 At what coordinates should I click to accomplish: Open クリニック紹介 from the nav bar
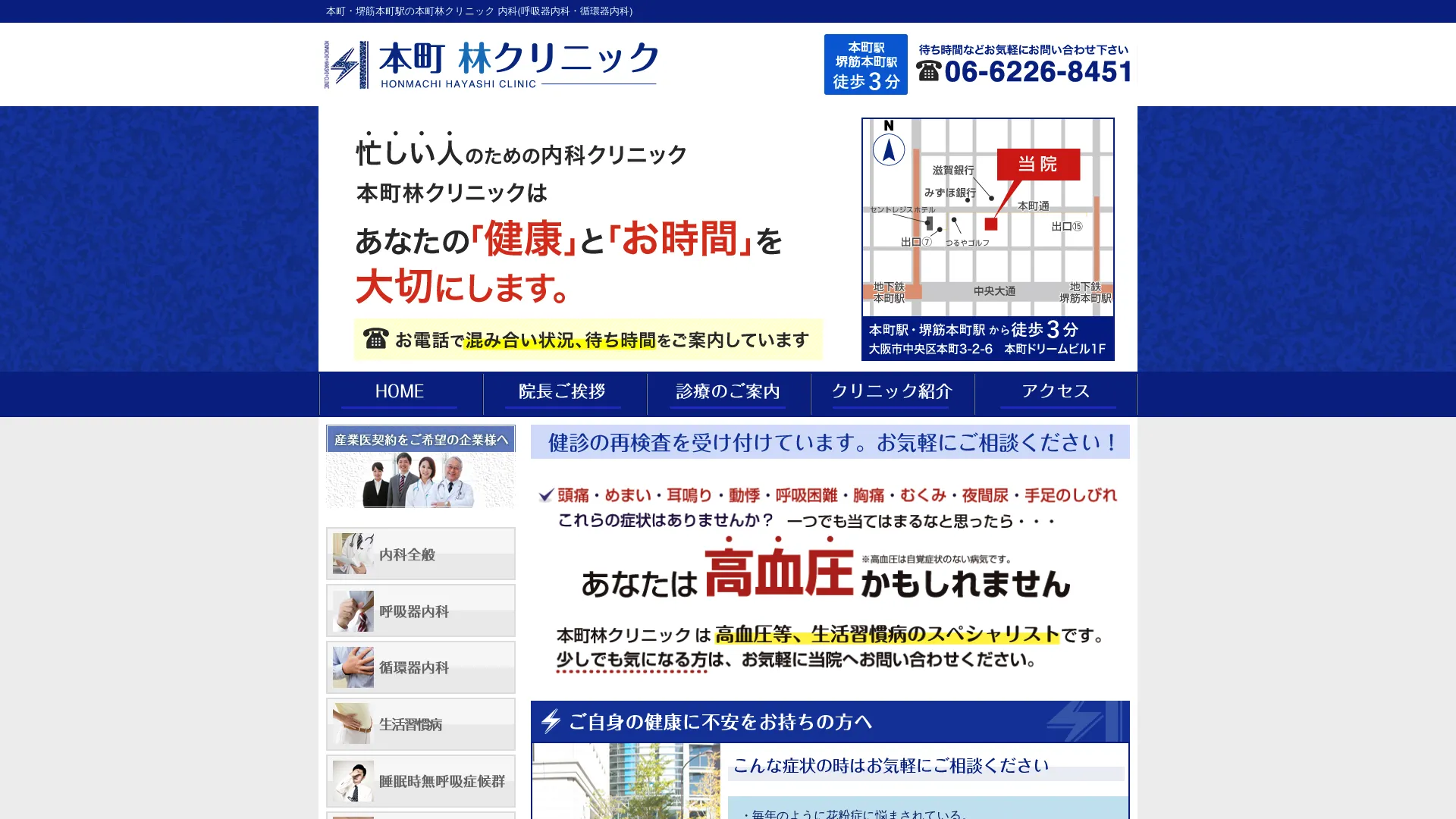[x=892, y=392]
